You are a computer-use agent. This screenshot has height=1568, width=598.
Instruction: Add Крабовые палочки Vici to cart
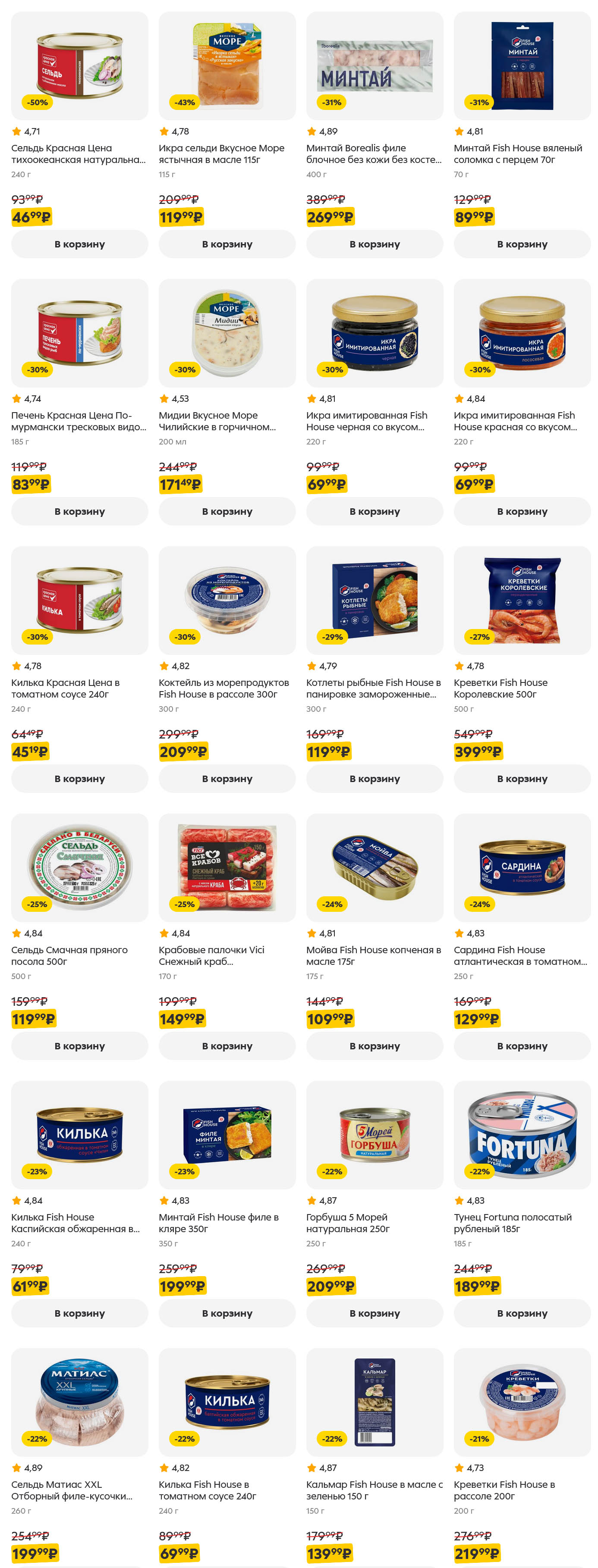[x=227, y=1046]
